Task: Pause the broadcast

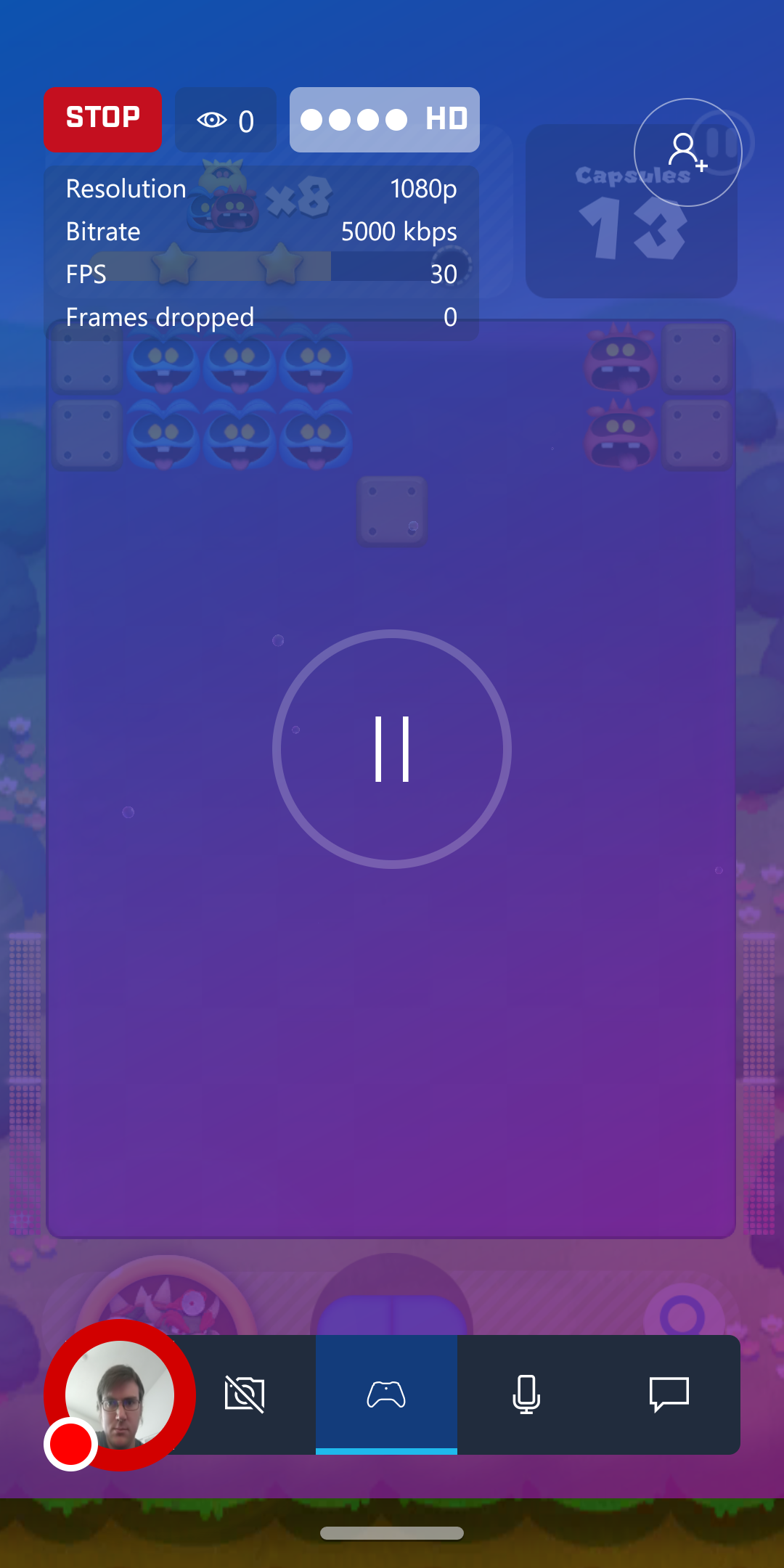Action: (x=392, y=748)
